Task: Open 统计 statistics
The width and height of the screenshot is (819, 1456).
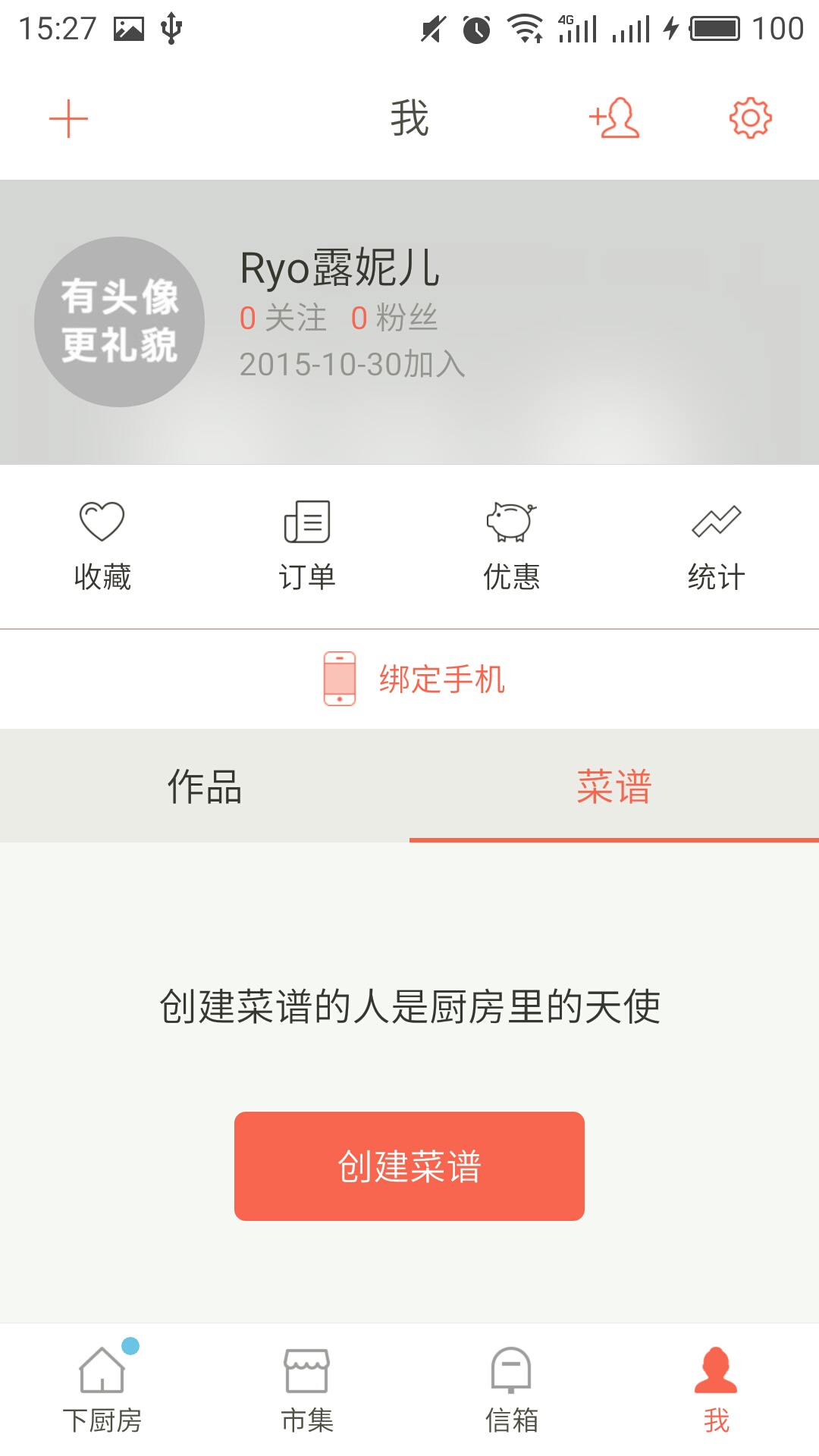Action: pos(717,546)
